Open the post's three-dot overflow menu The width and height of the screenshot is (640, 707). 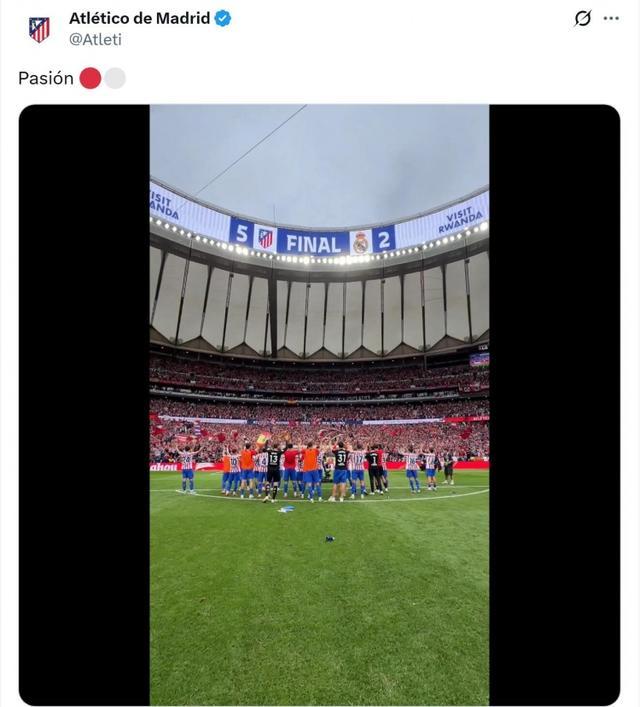(x=611, y=18)
